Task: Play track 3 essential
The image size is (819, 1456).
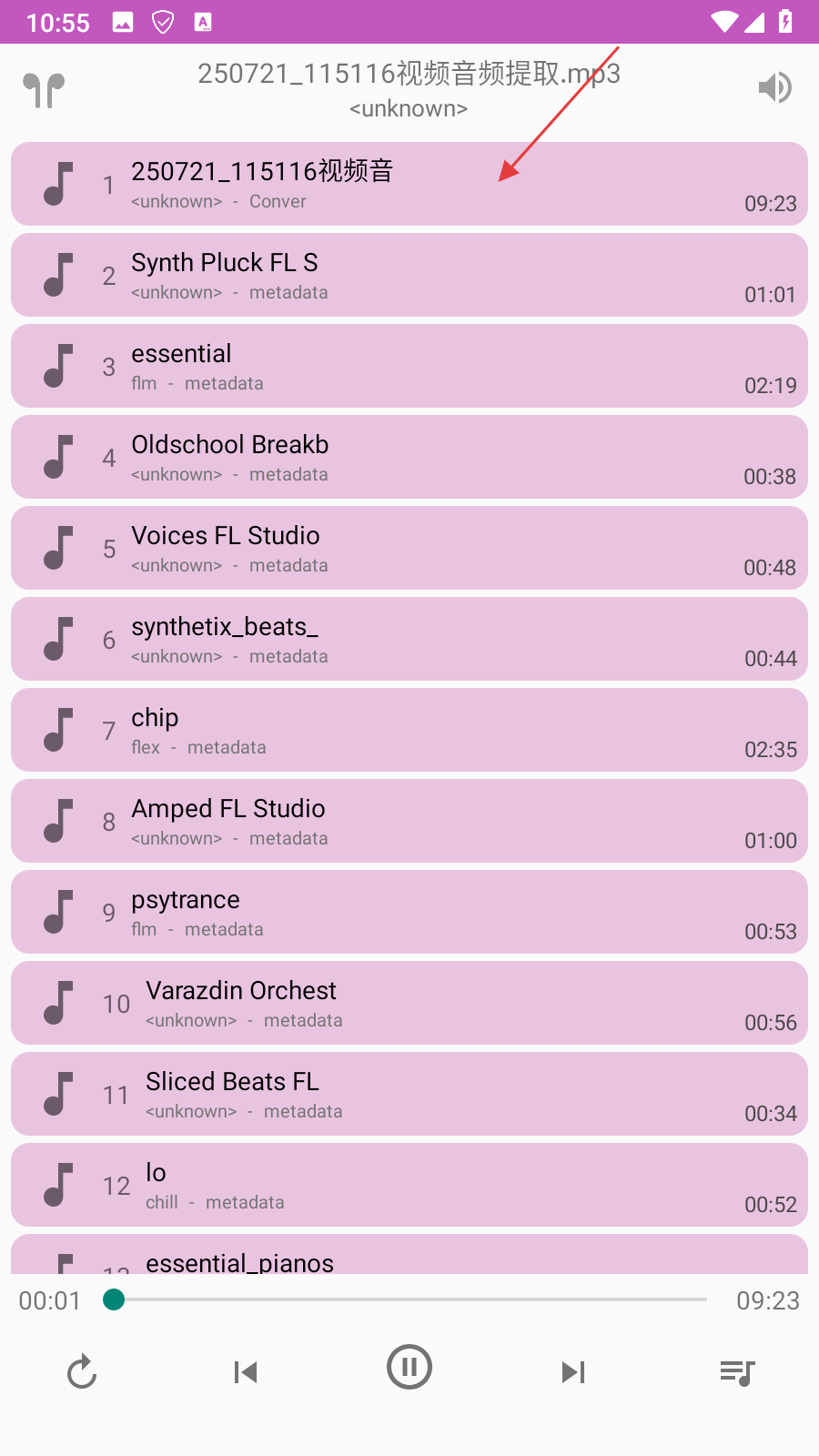Action: (409, 366)
